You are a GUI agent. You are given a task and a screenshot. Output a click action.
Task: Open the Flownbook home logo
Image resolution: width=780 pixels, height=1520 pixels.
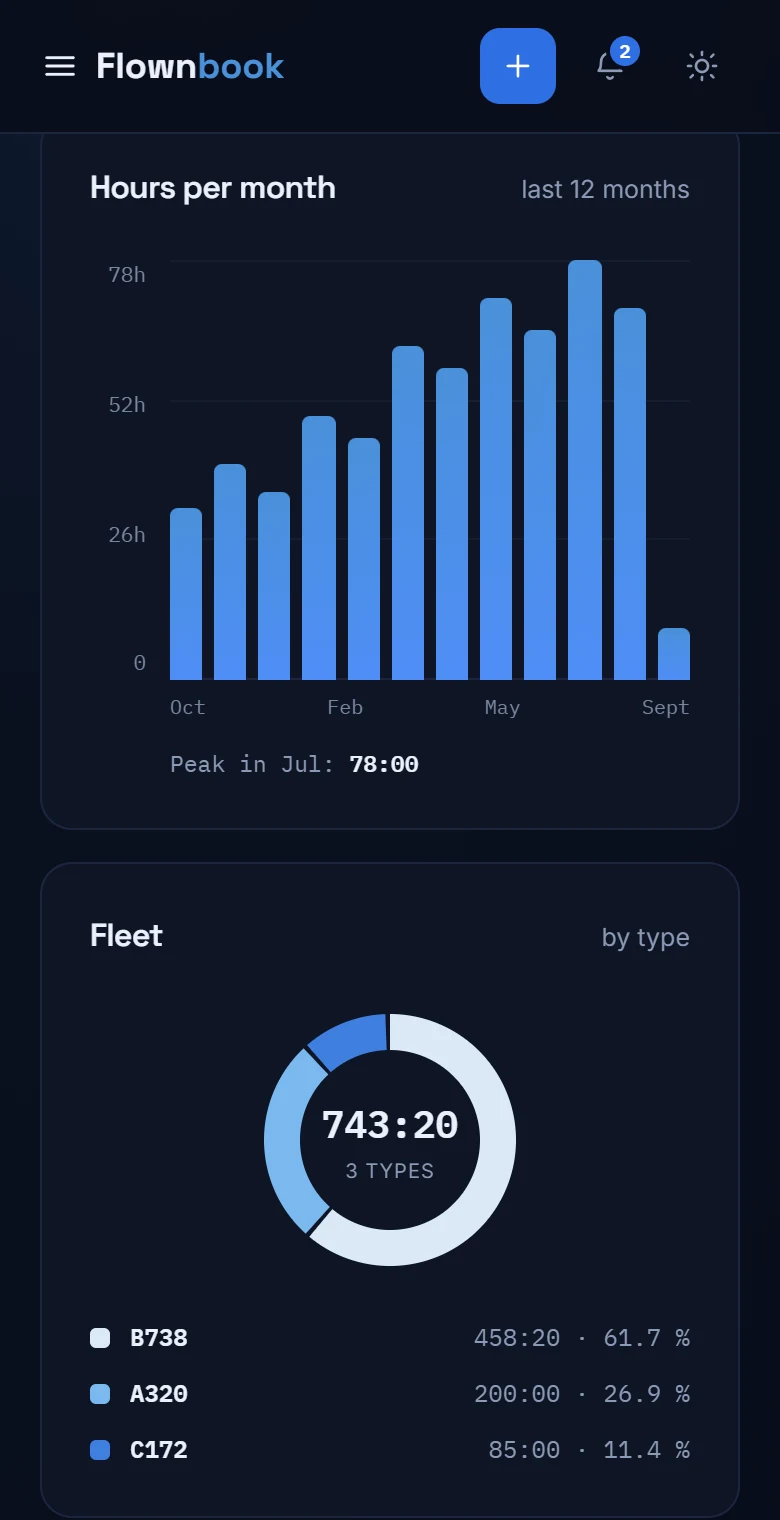[x=190, y=66]
